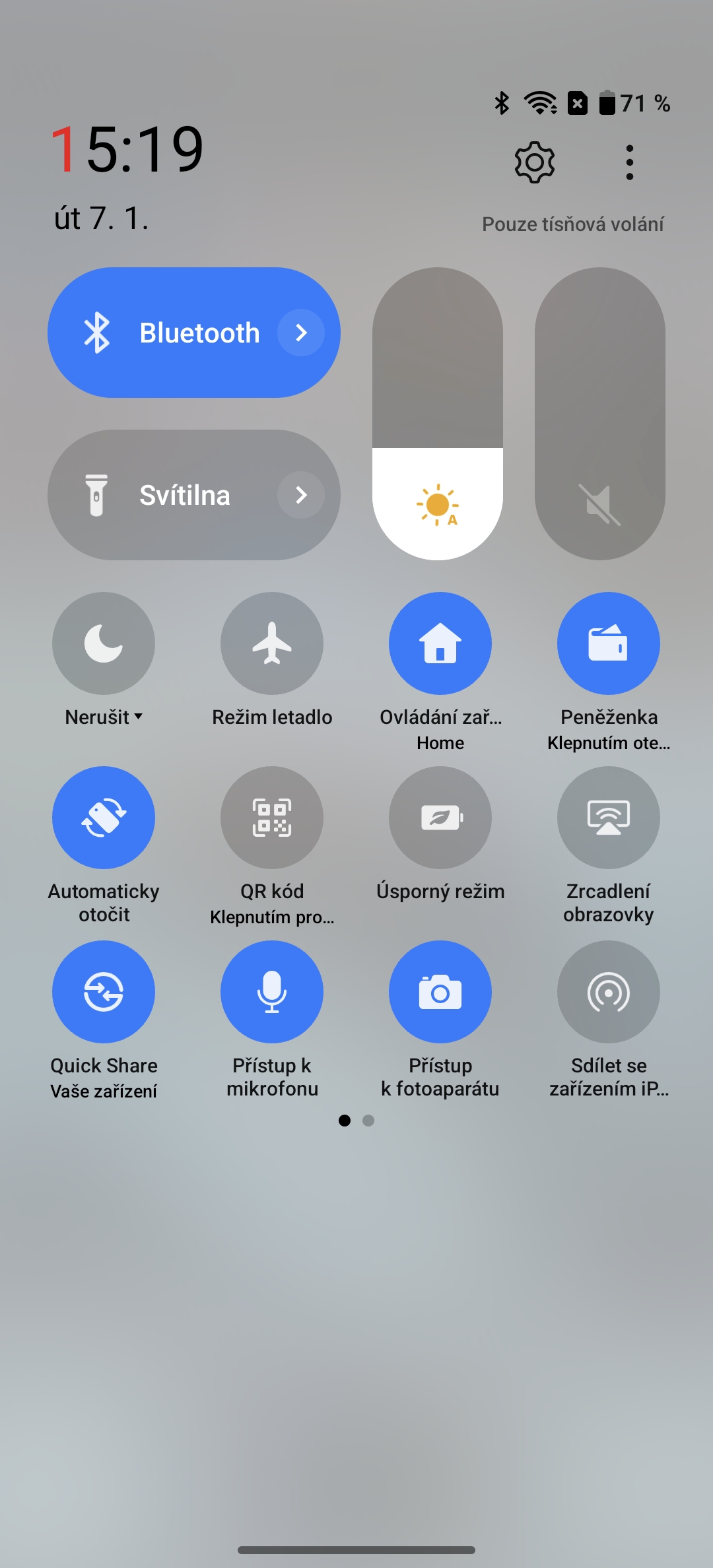This screenshot has height=1568, width=713.
Task: Enable Režim letadlo airplane mode
Action: click(272, 643)
